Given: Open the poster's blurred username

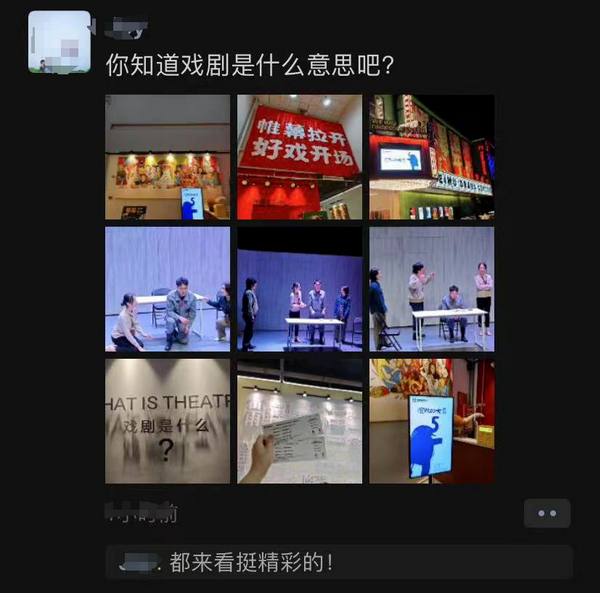Looking at the screenshot, I should [x=126, y=26].
